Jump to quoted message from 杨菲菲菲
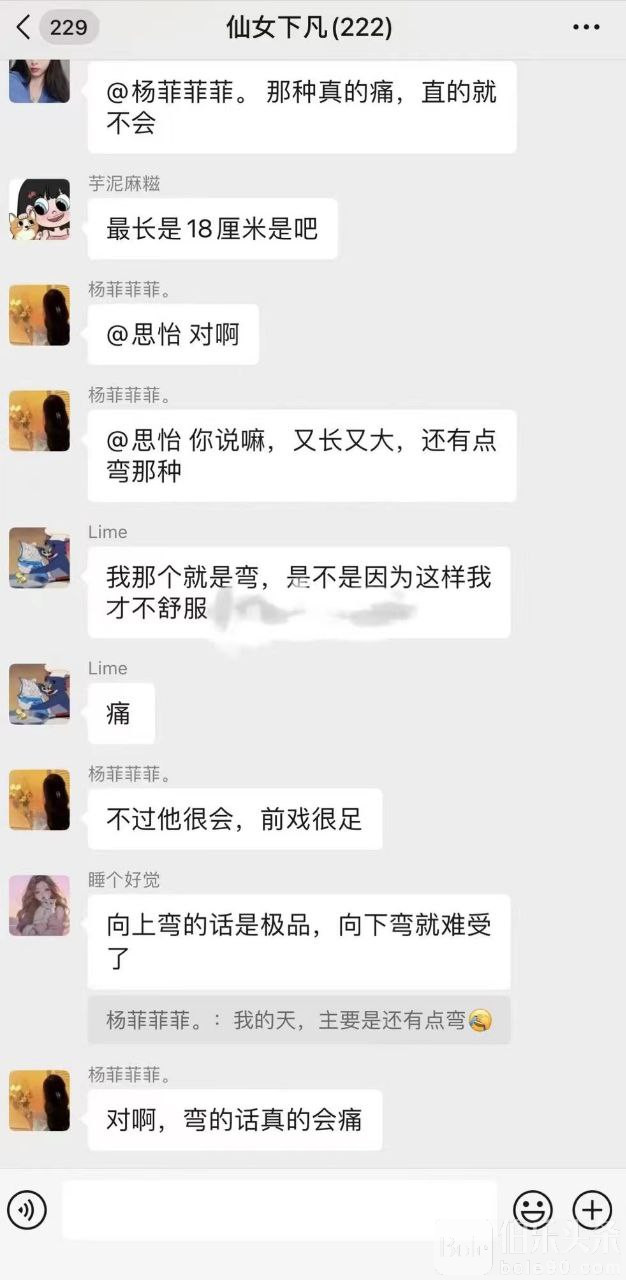The width and height of the screenshot is (626, 1280). pos(299,1021)
